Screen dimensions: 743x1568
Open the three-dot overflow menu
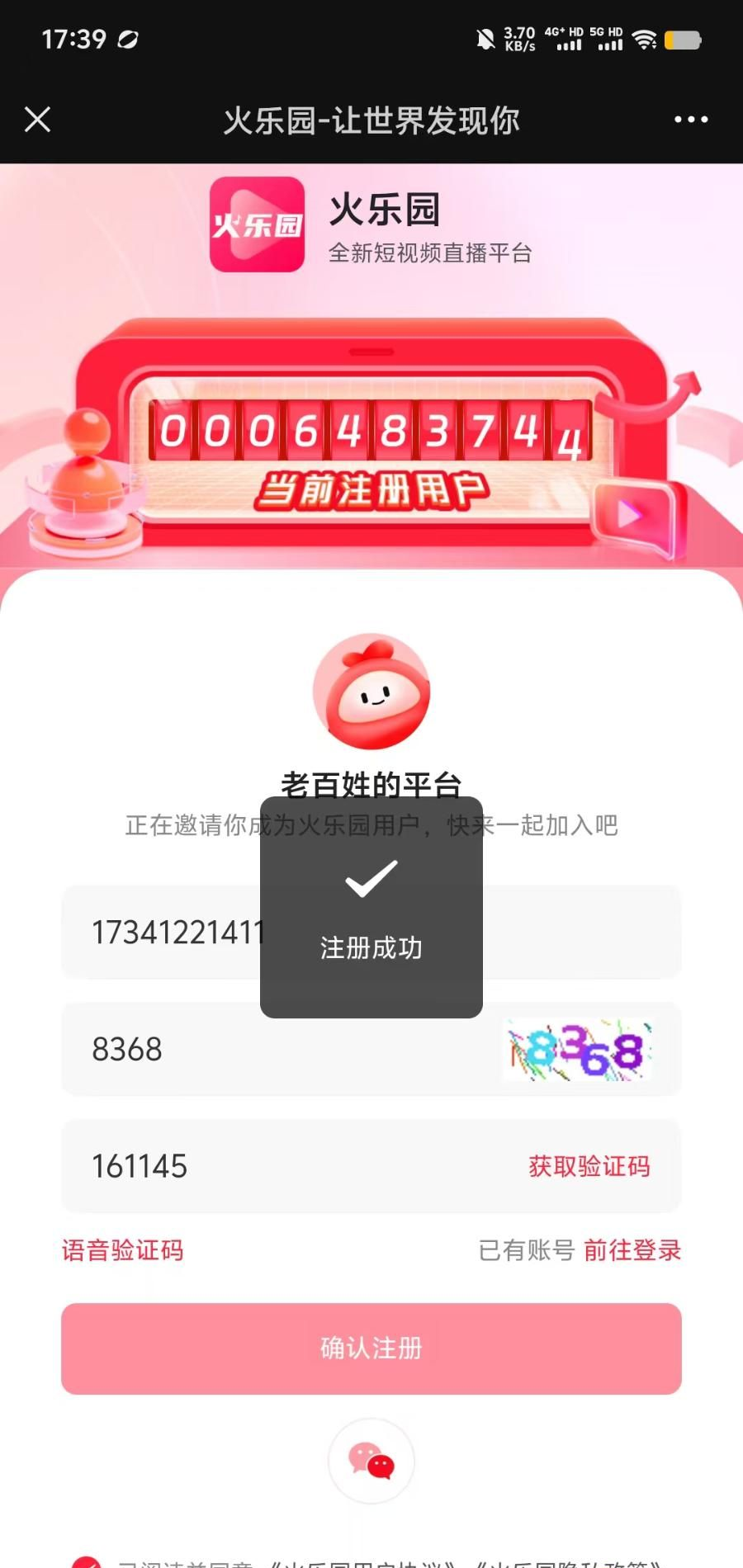click(690, 120)
